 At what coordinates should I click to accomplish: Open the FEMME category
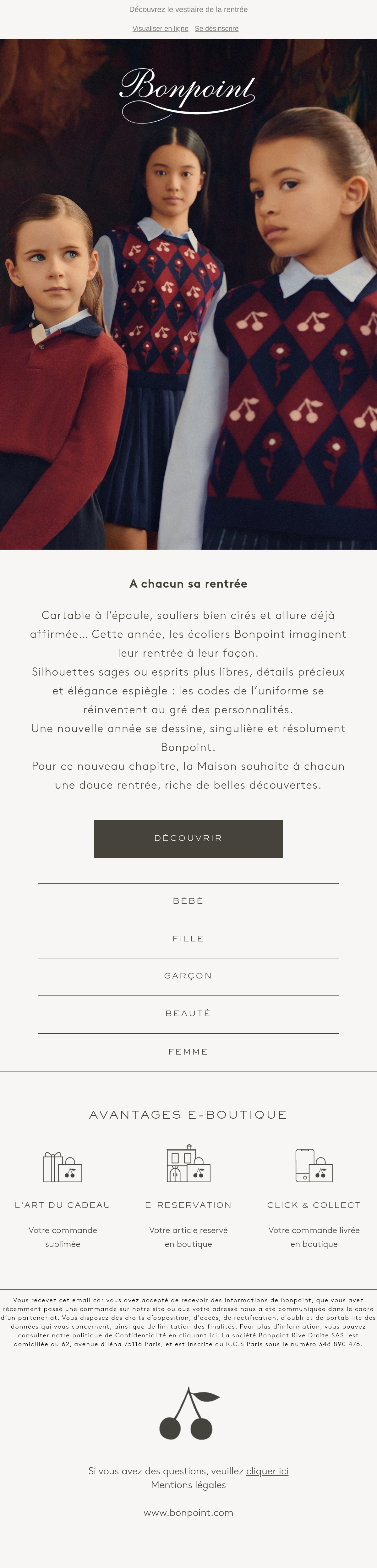[188, 1051]
